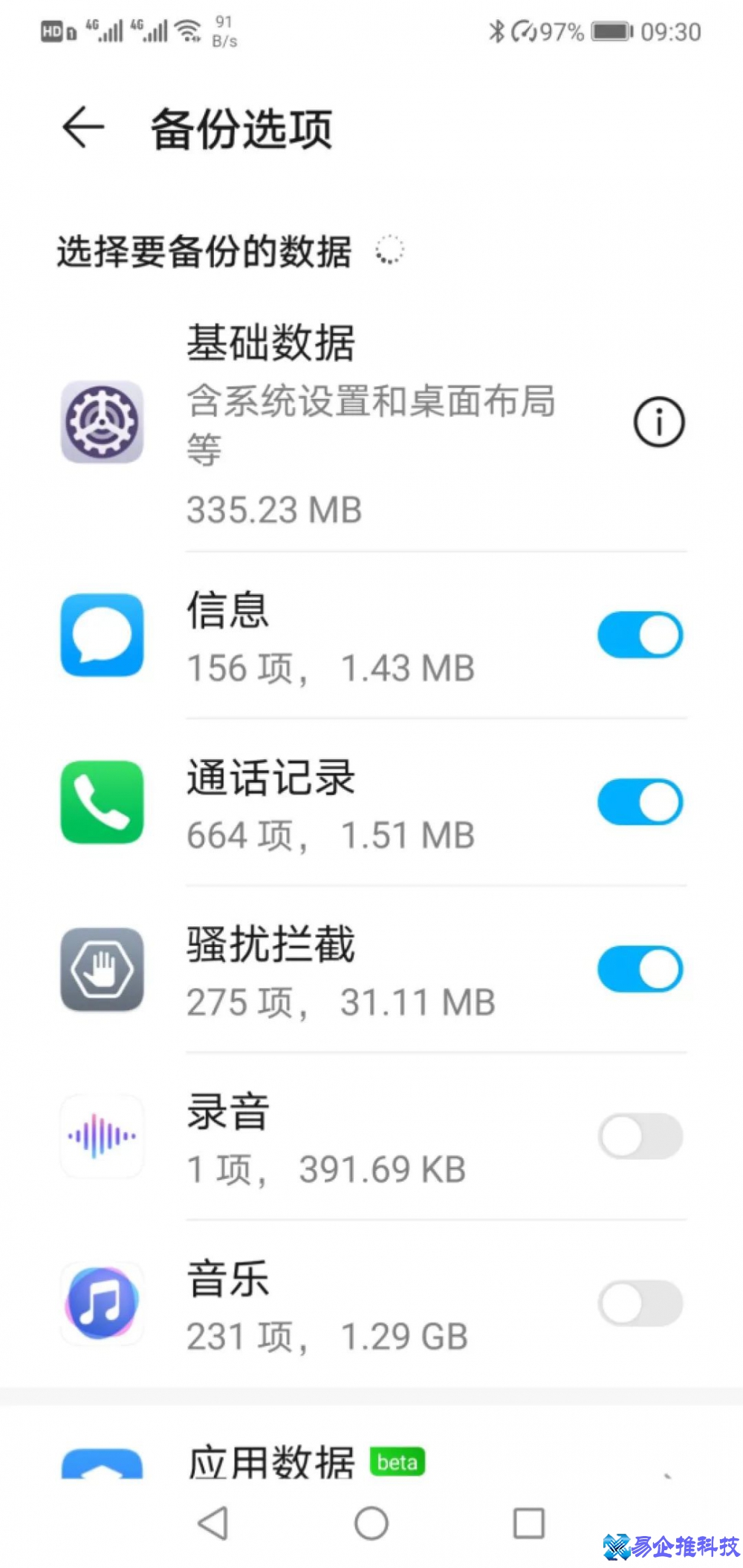
Task: Enable the 录音 backup toggle
Action: [640, 1137]
